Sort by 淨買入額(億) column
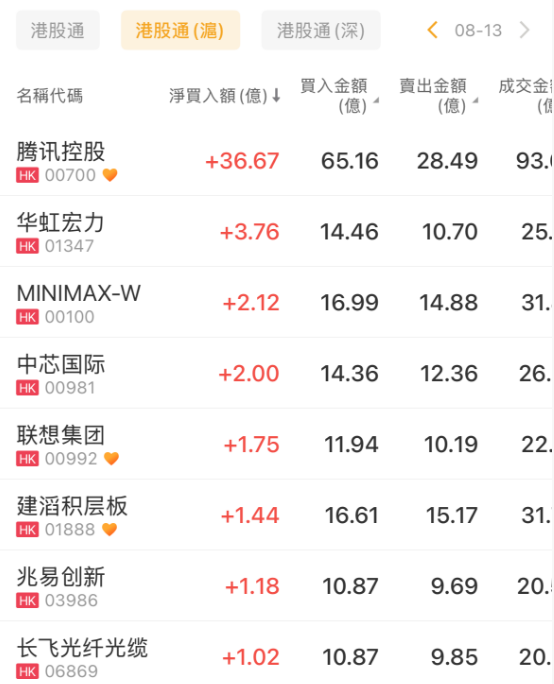This screenshot has width=554, height=684. (225, 96)
